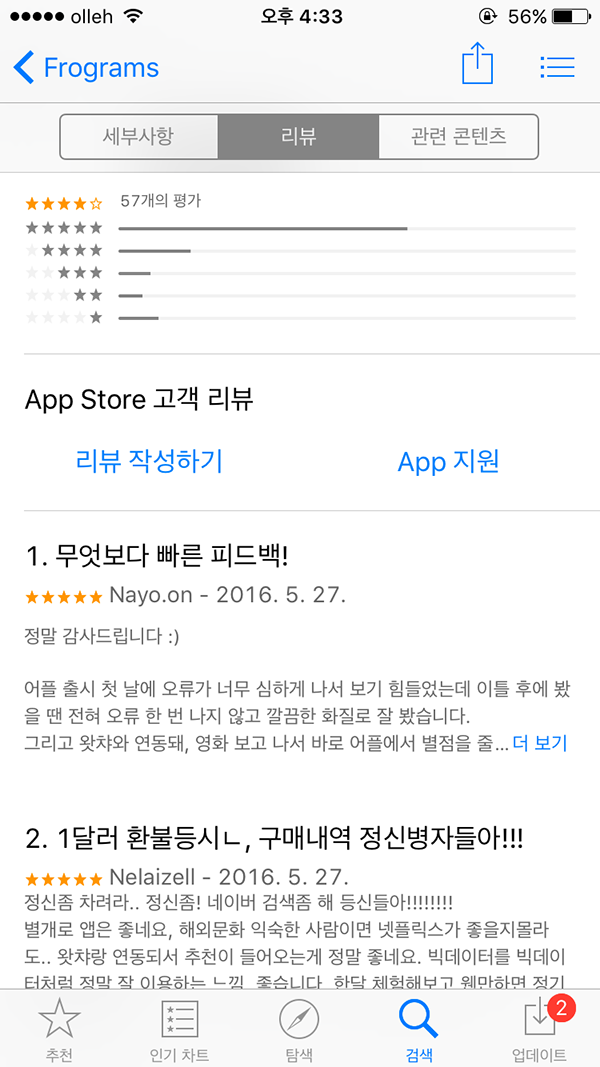Go back to Frograms
The image size is (600, 1067).
coord(86,68)
